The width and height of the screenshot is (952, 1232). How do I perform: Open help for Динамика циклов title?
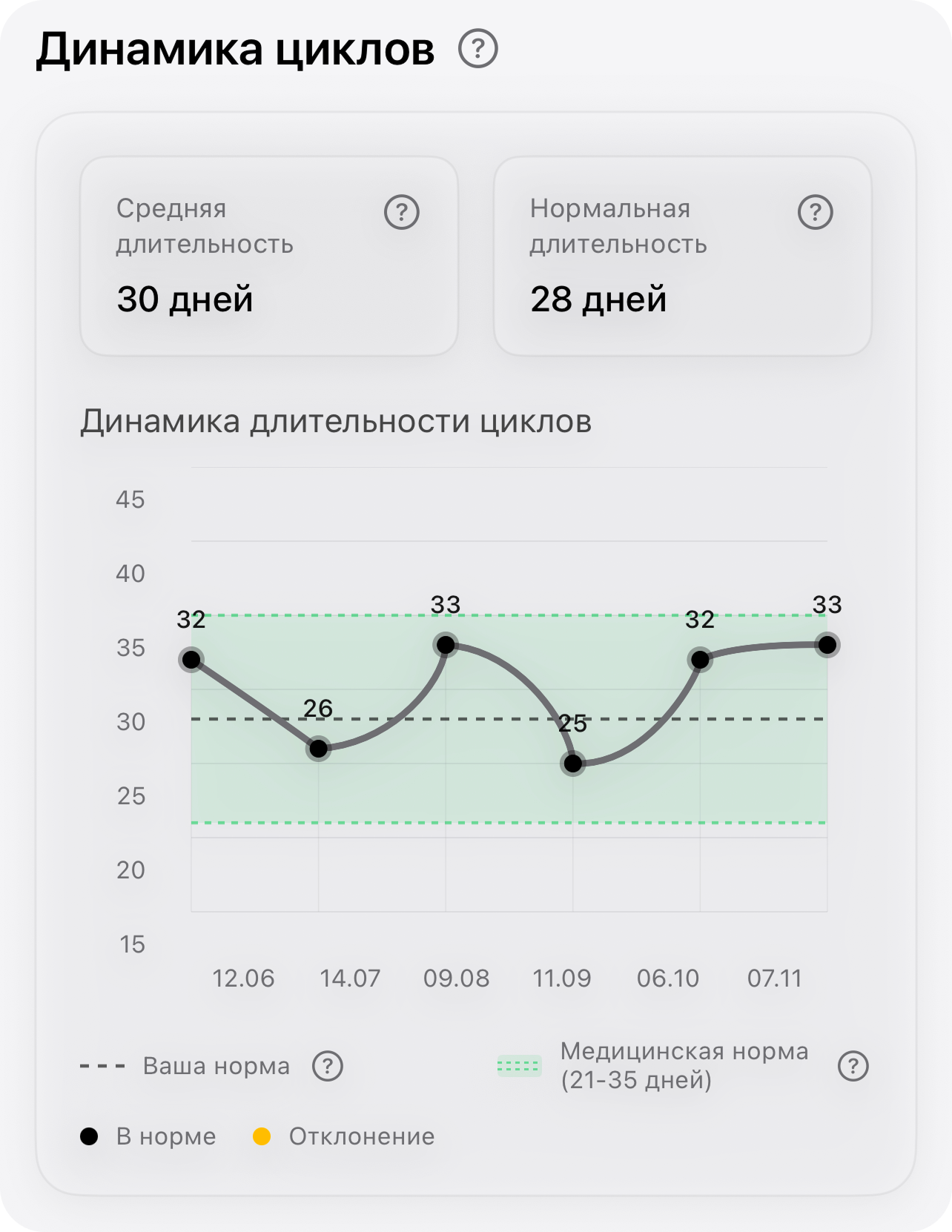click(477, 50)
